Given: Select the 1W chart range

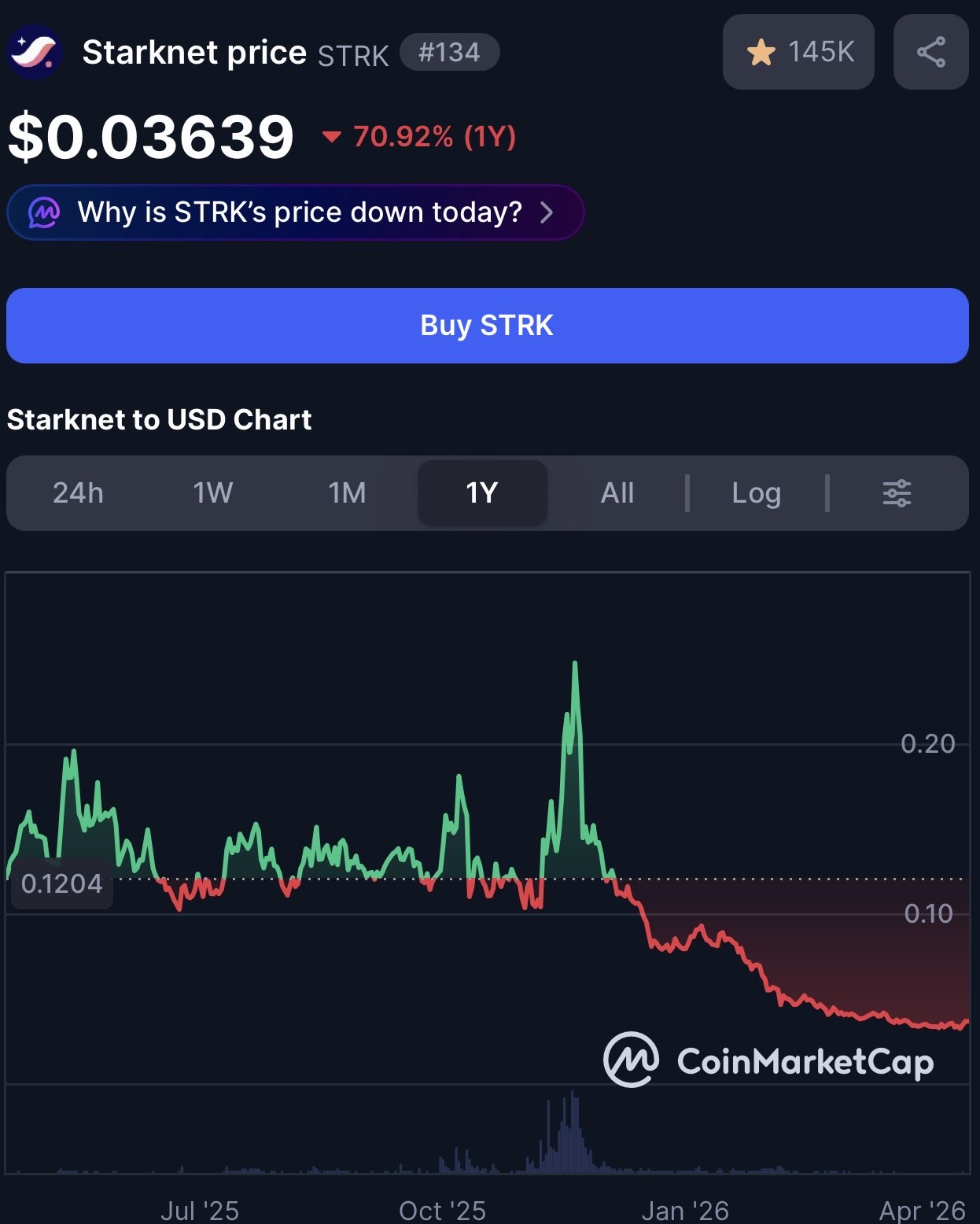Looking at the screenshot, I should point(213,493).
